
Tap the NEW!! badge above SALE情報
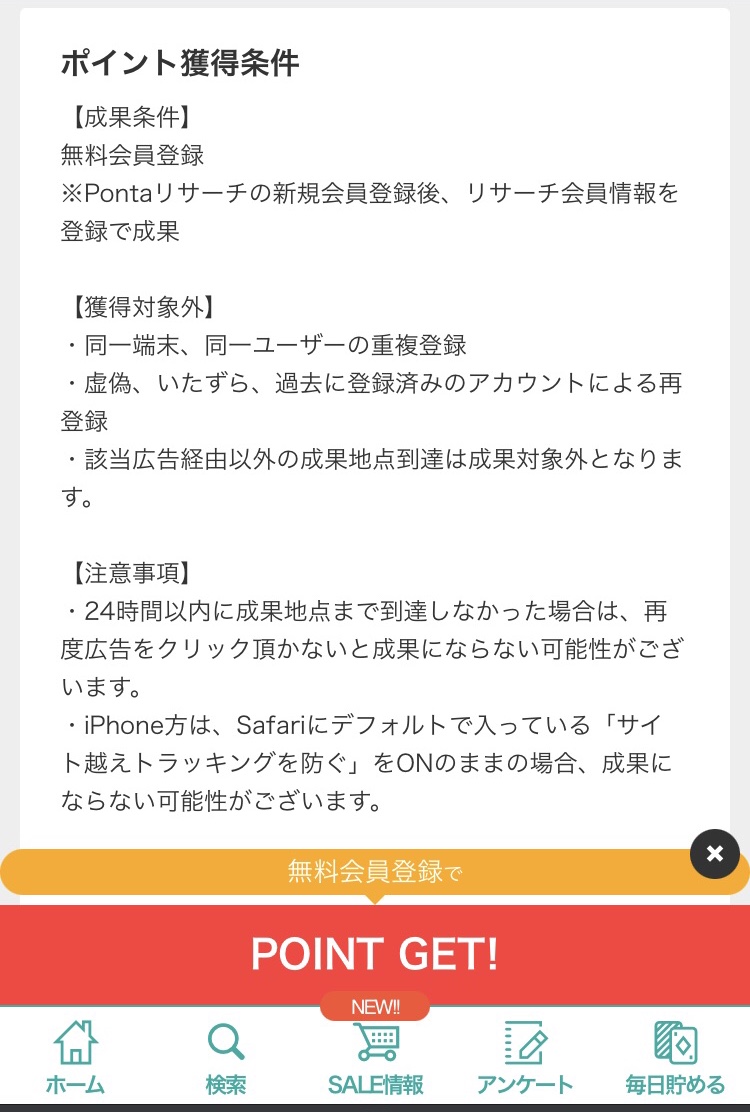[374, 1007]
